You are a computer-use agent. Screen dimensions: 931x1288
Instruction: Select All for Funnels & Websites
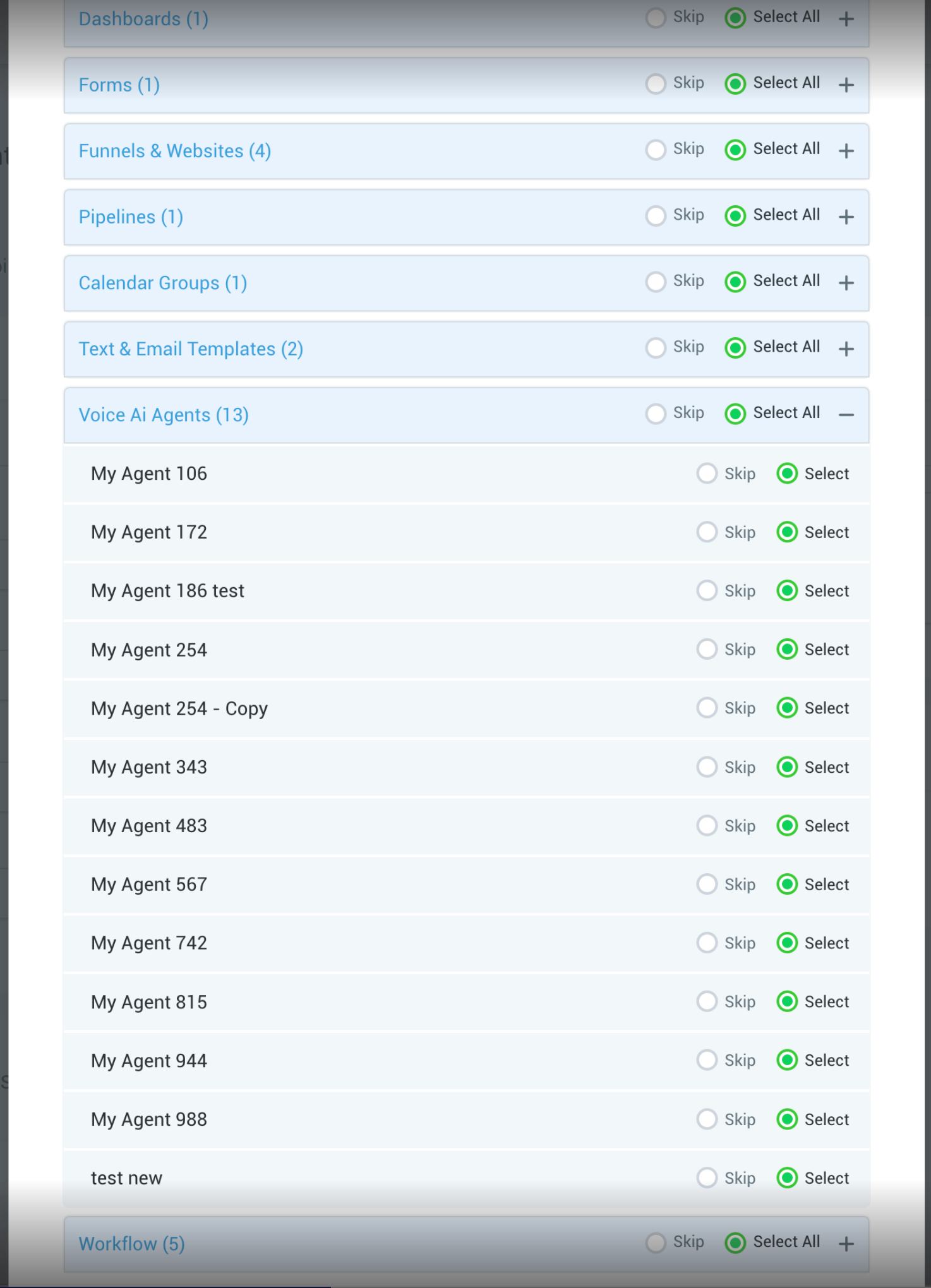(735, 150)
